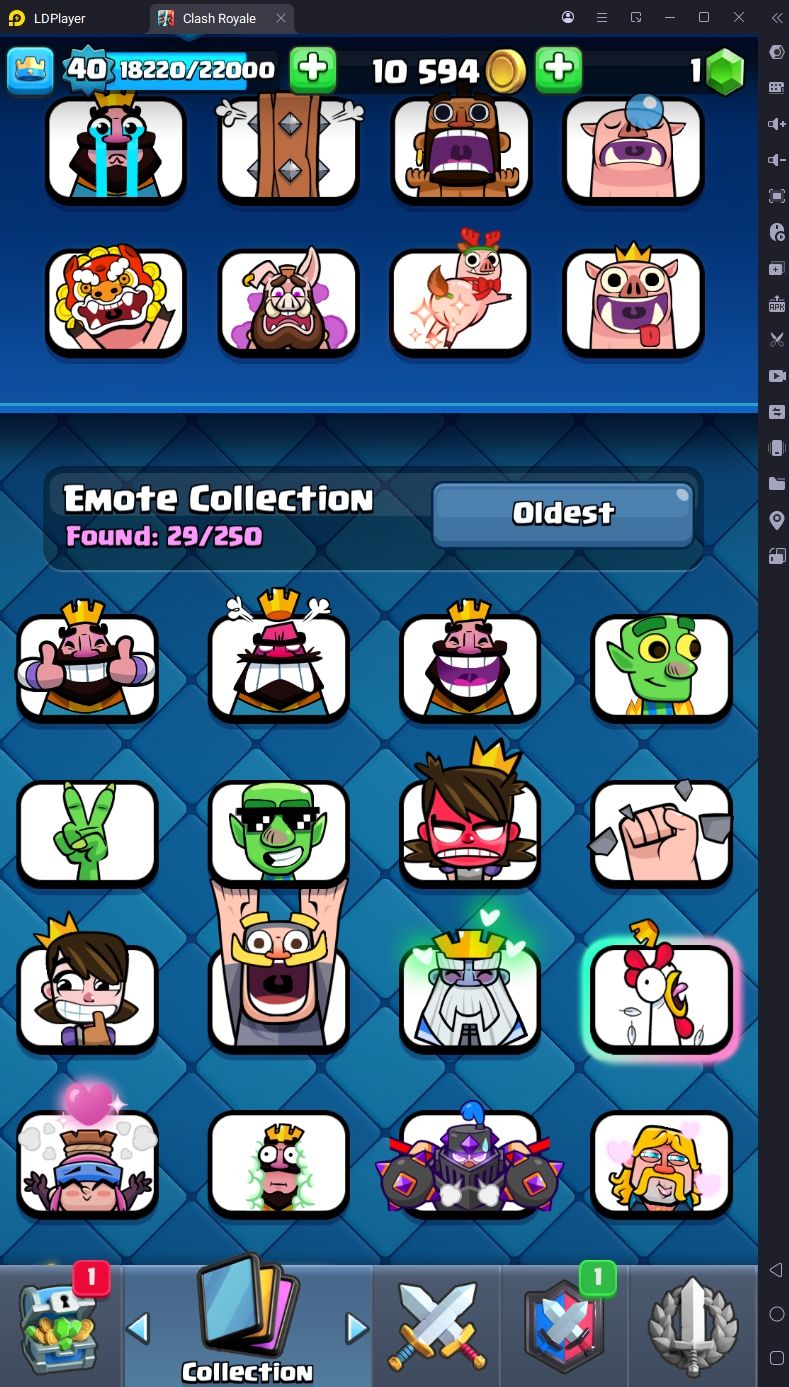Tap the Android back button in sidebar
The image size is (789, 1387).
(776, 1270)
